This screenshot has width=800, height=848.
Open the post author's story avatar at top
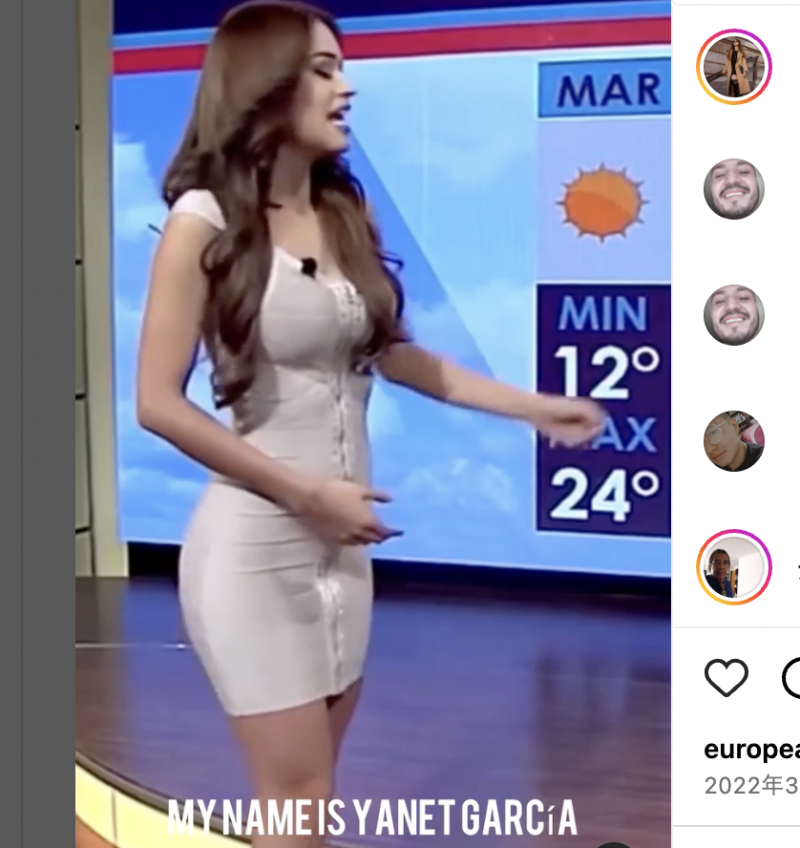click(734, 67)
